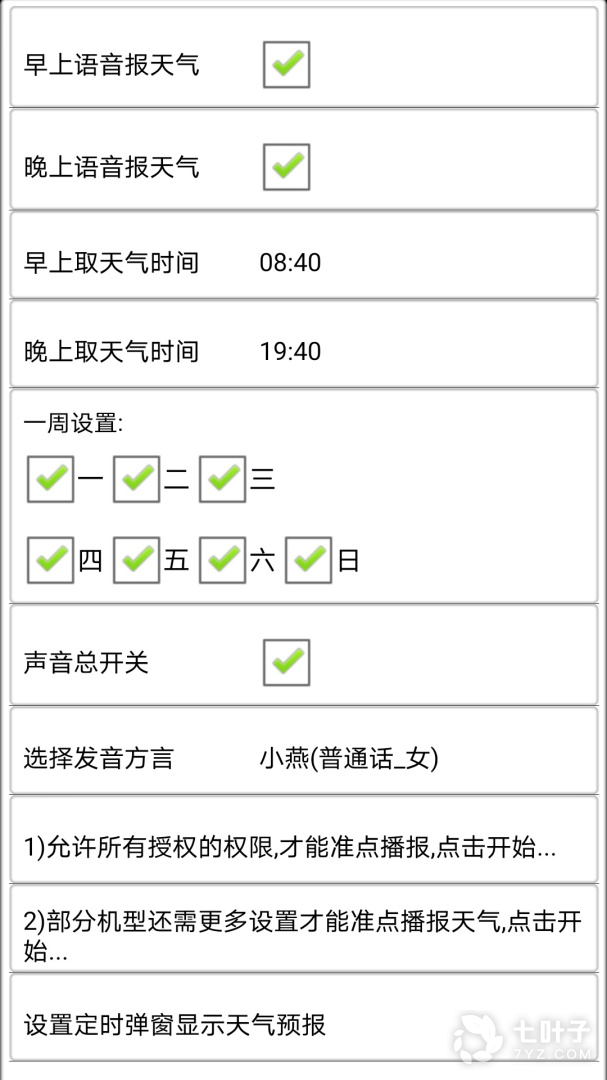Uncheck the 二 weekday checkbox

coord(136,479)
